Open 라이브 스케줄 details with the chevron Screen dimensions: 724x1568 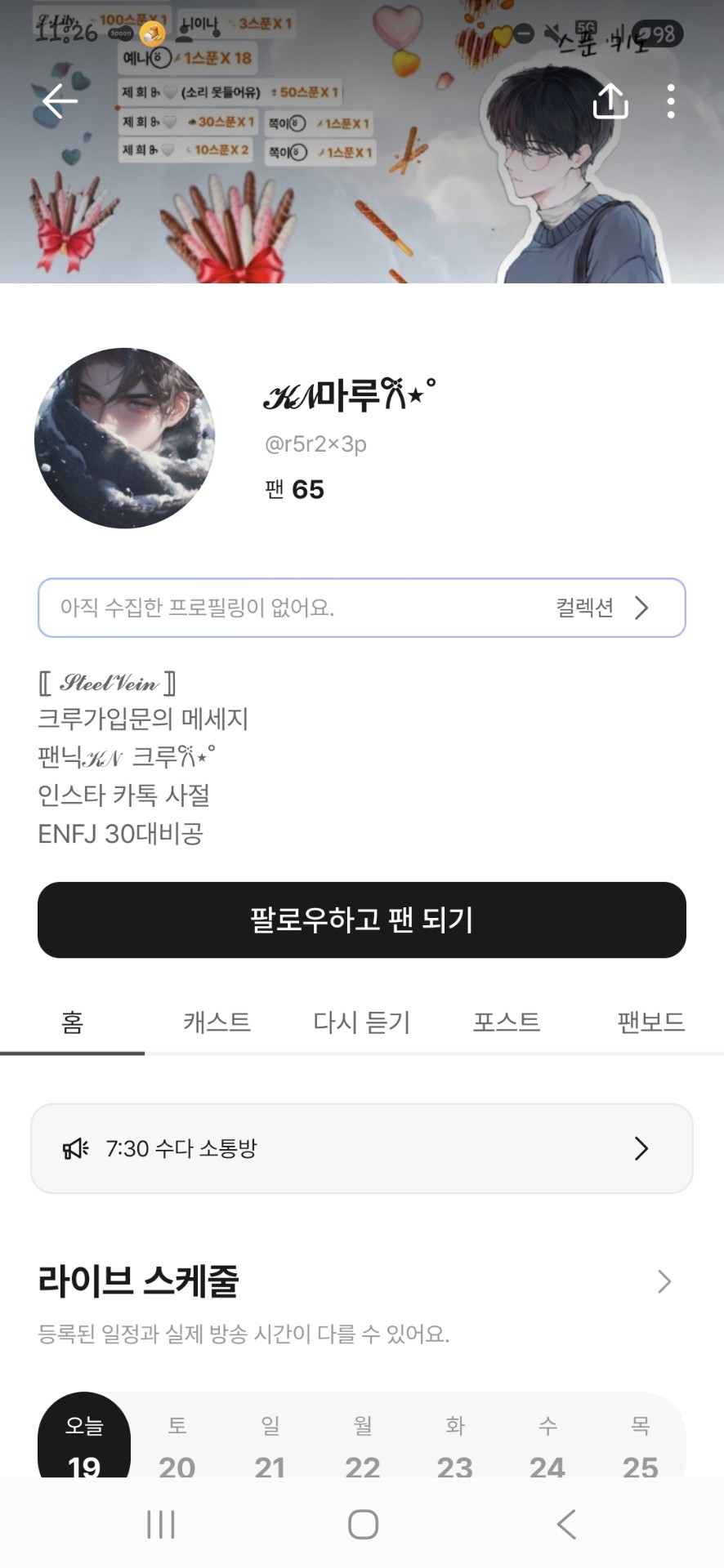(x=665, y=1282)
